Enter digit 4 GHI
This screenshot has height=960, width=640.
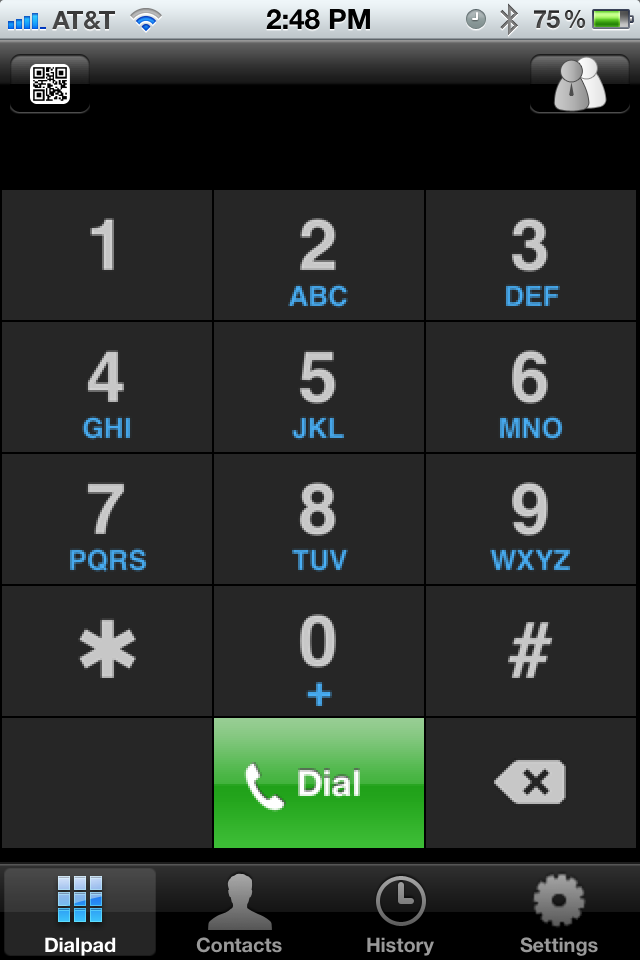[x=106, y=388]
